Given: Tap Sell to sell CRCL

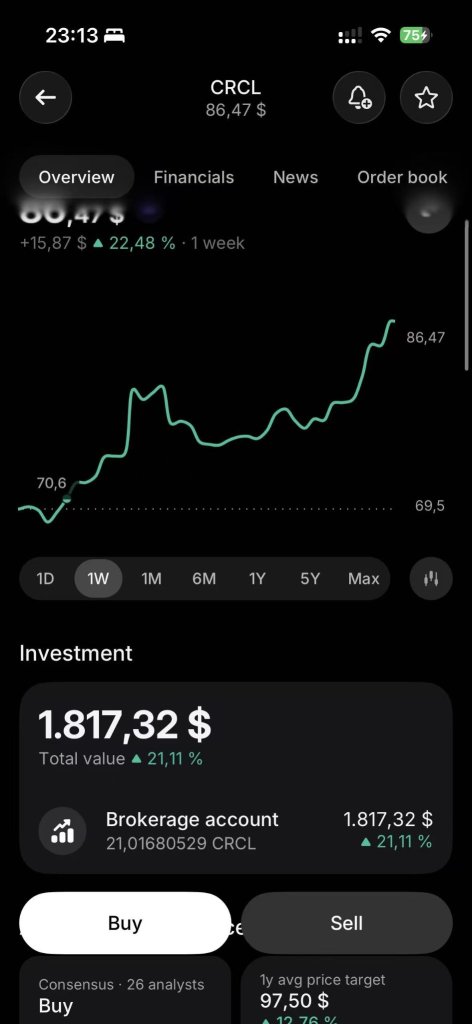Looking at the screenshot, I should click(x=347, y=923).
